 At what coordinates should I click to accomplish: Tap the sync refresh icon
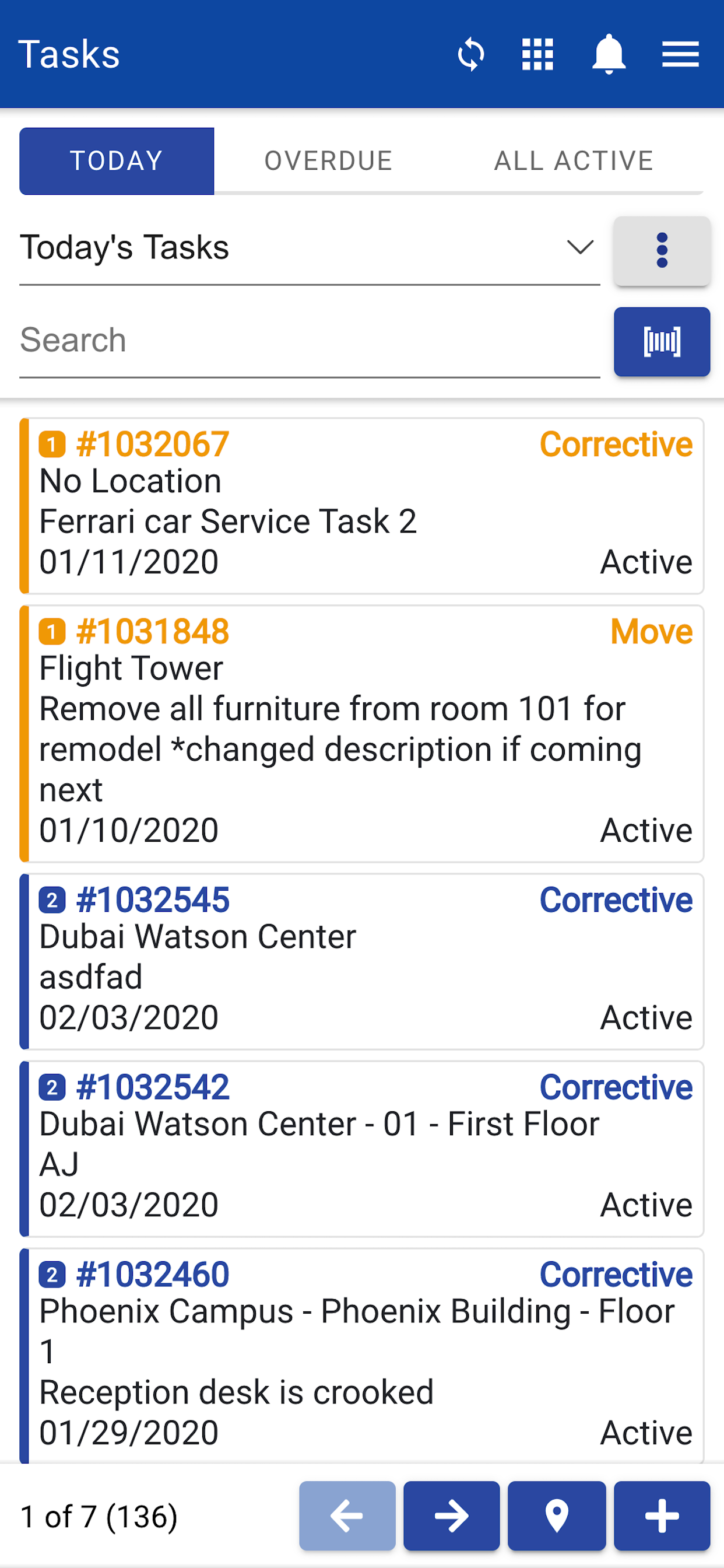click(x=470, y=55)
